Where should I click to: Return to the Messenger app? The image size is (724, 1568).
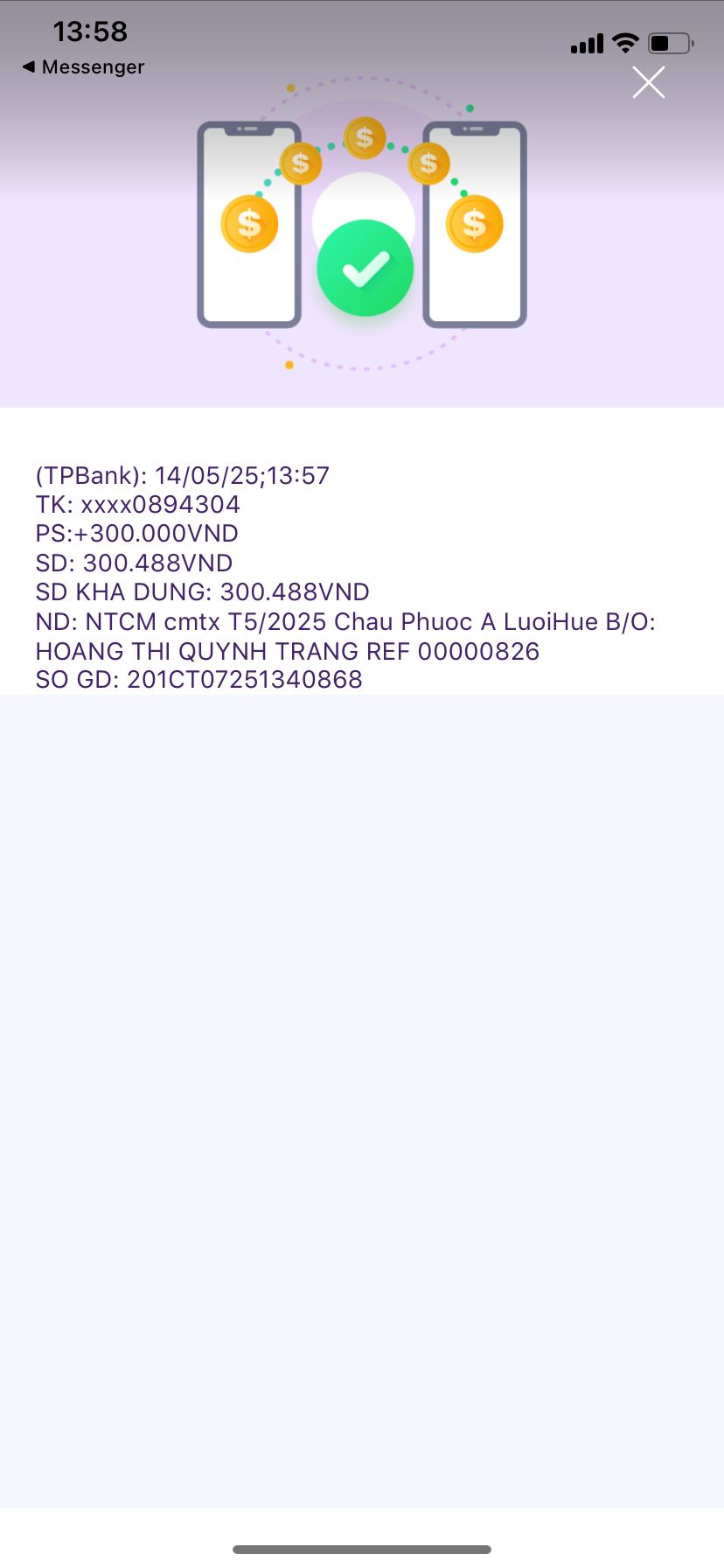83,66
